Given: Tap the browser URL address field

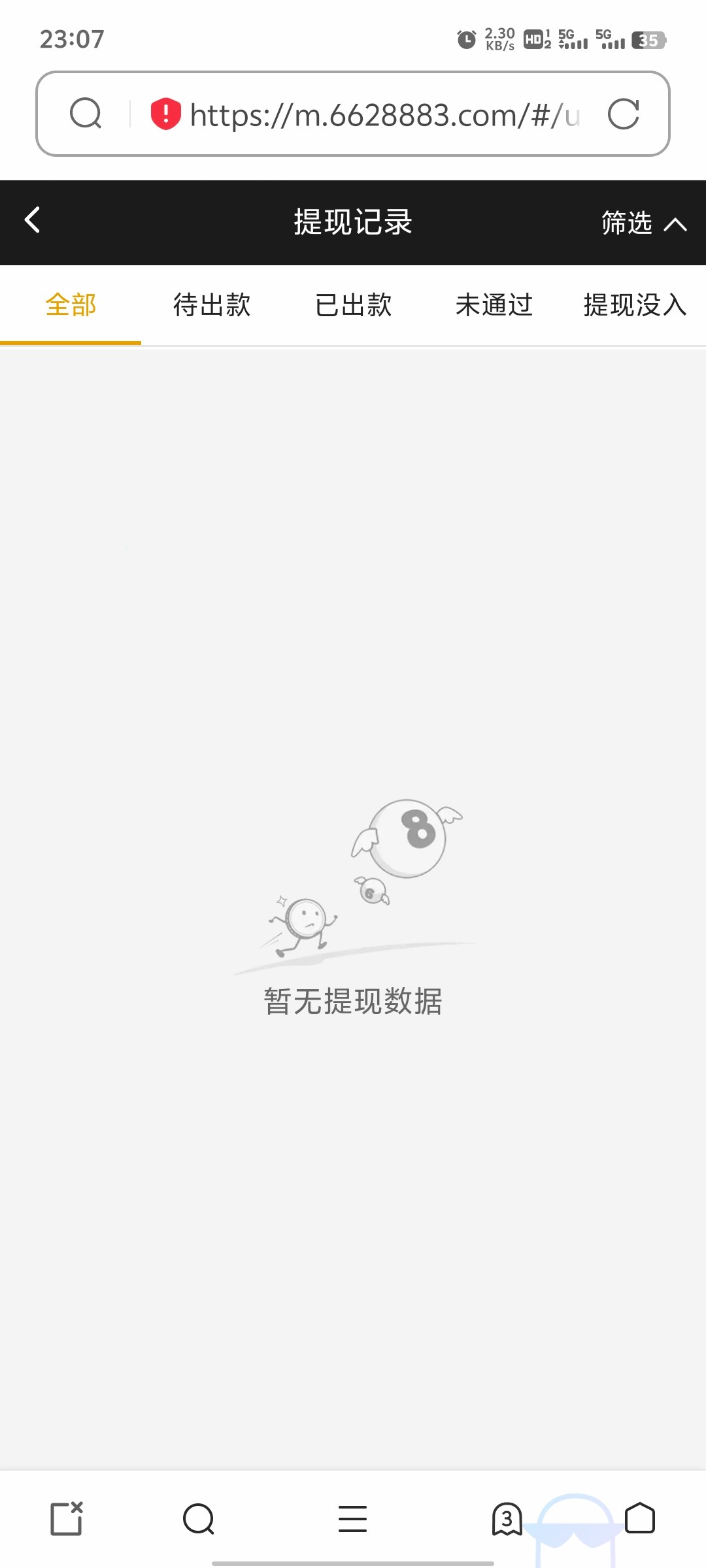Looking at the screenshot, I should pos(384,115).
